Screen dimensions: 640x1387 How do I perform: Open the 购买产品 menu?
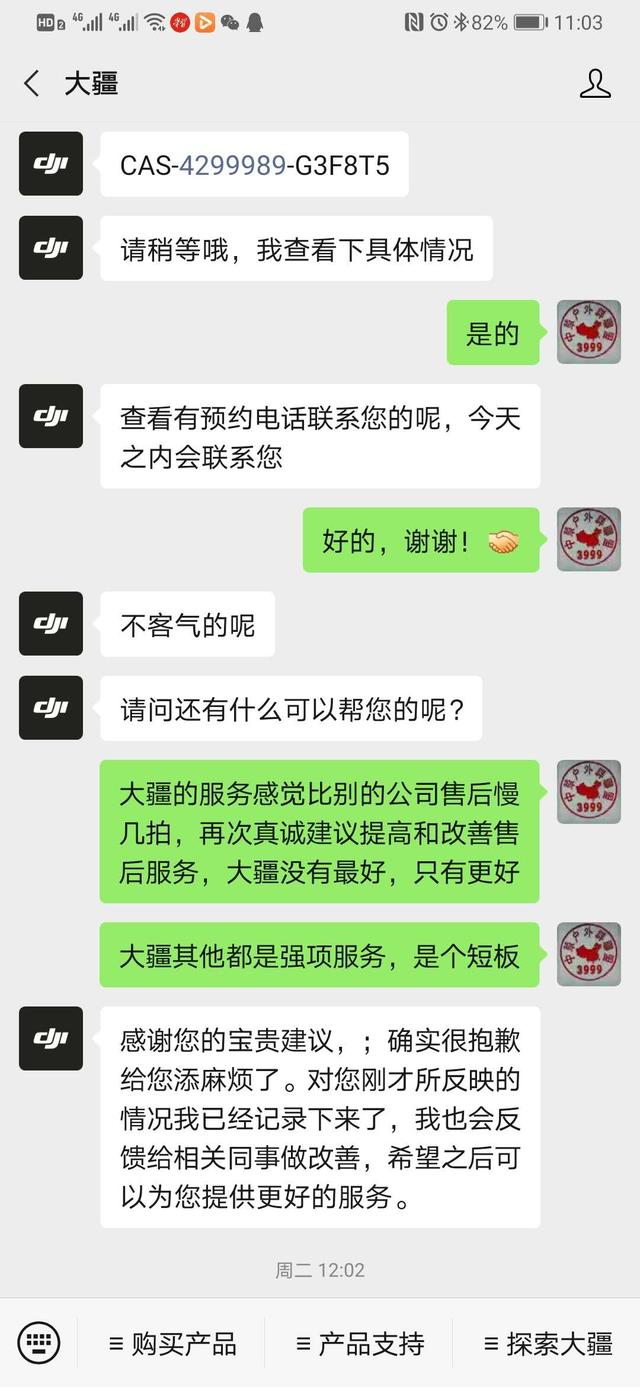(x=172, y=1343)
